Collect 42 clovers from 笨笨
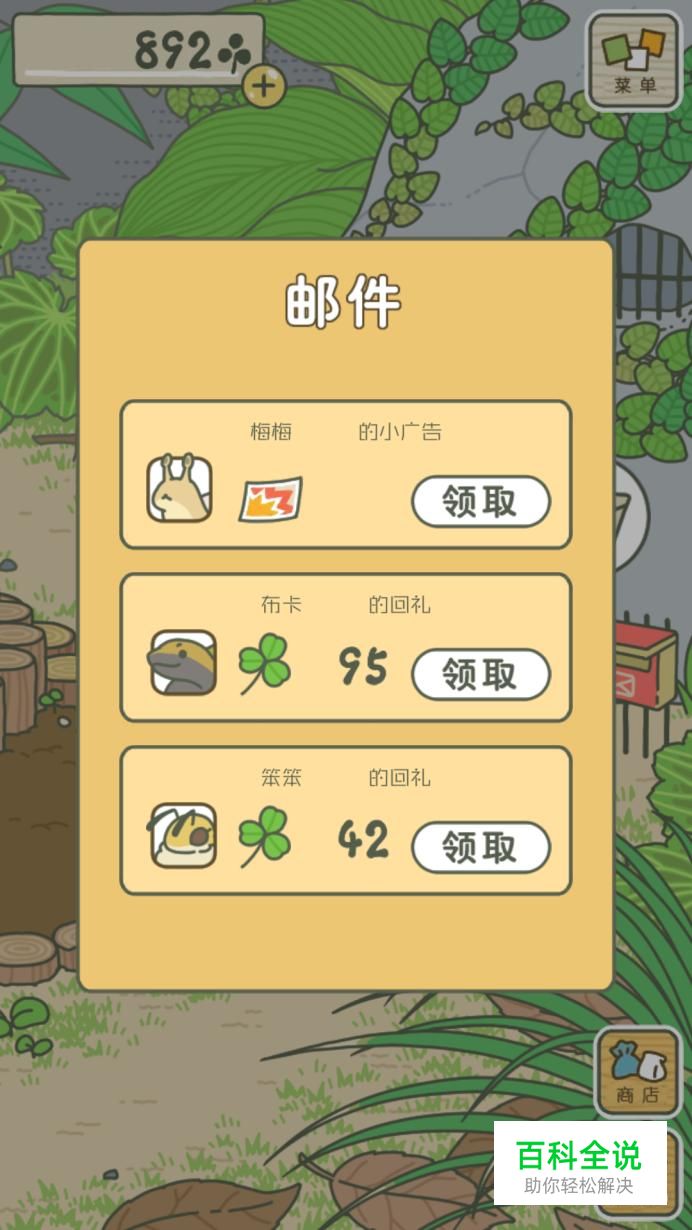This screenshot has height=1230, width=692. 480,848
